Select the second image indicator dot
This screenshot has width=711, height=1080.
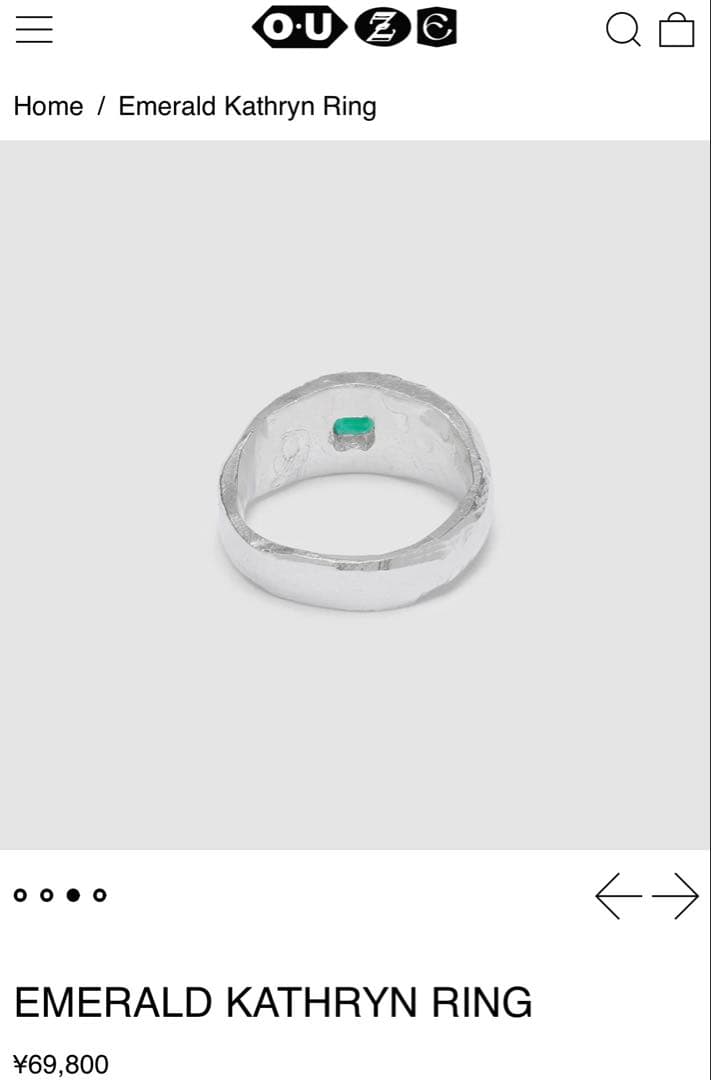(x=46, y=895)
